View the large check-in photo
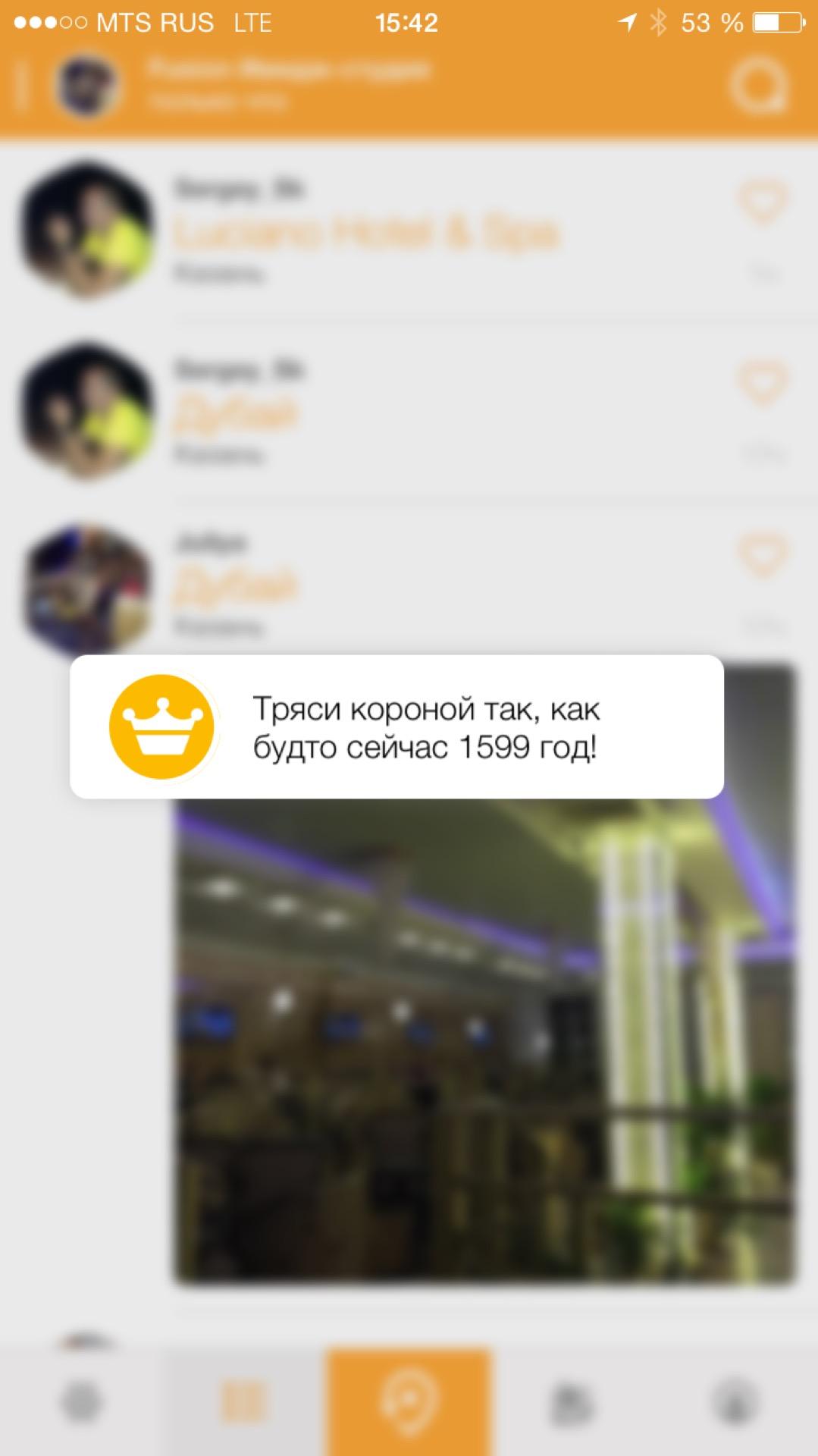818x1456 pixels. [485, 1039]
